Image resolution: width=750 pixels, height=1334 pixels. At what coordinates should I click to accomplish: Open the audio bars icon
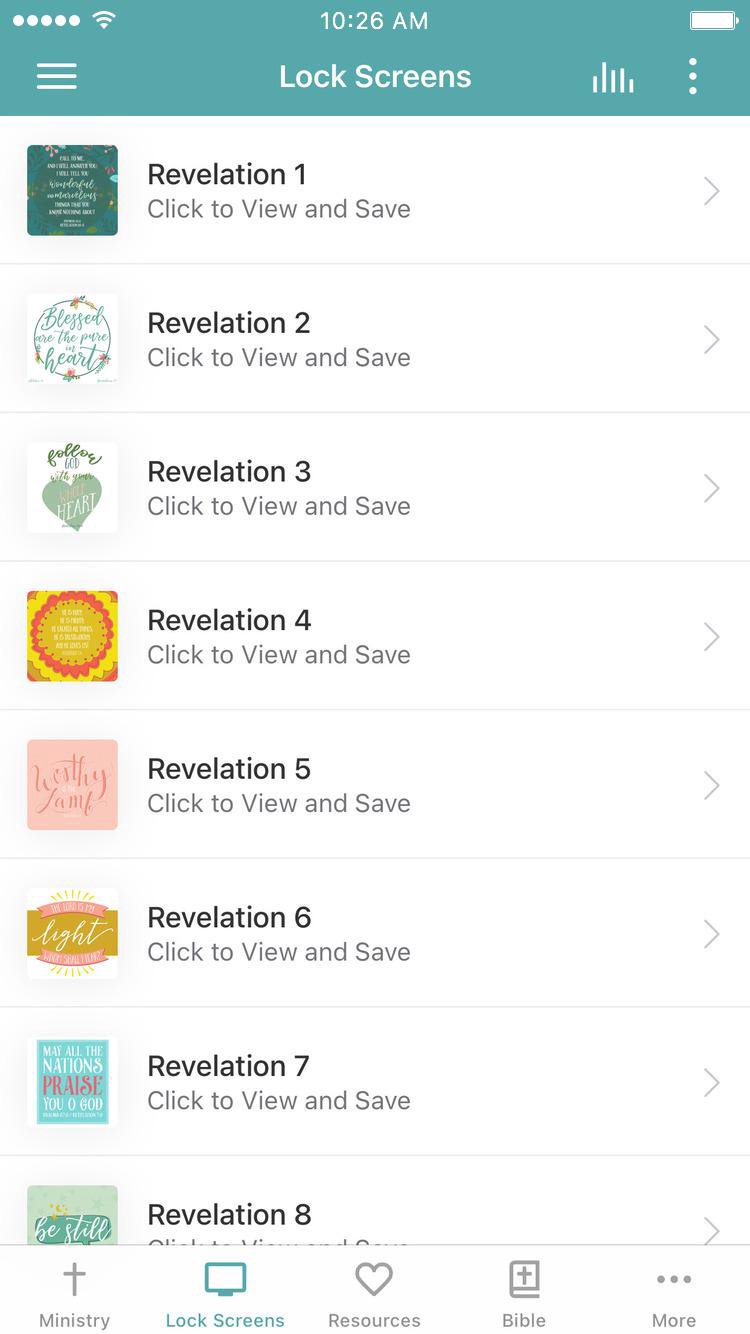613,77
